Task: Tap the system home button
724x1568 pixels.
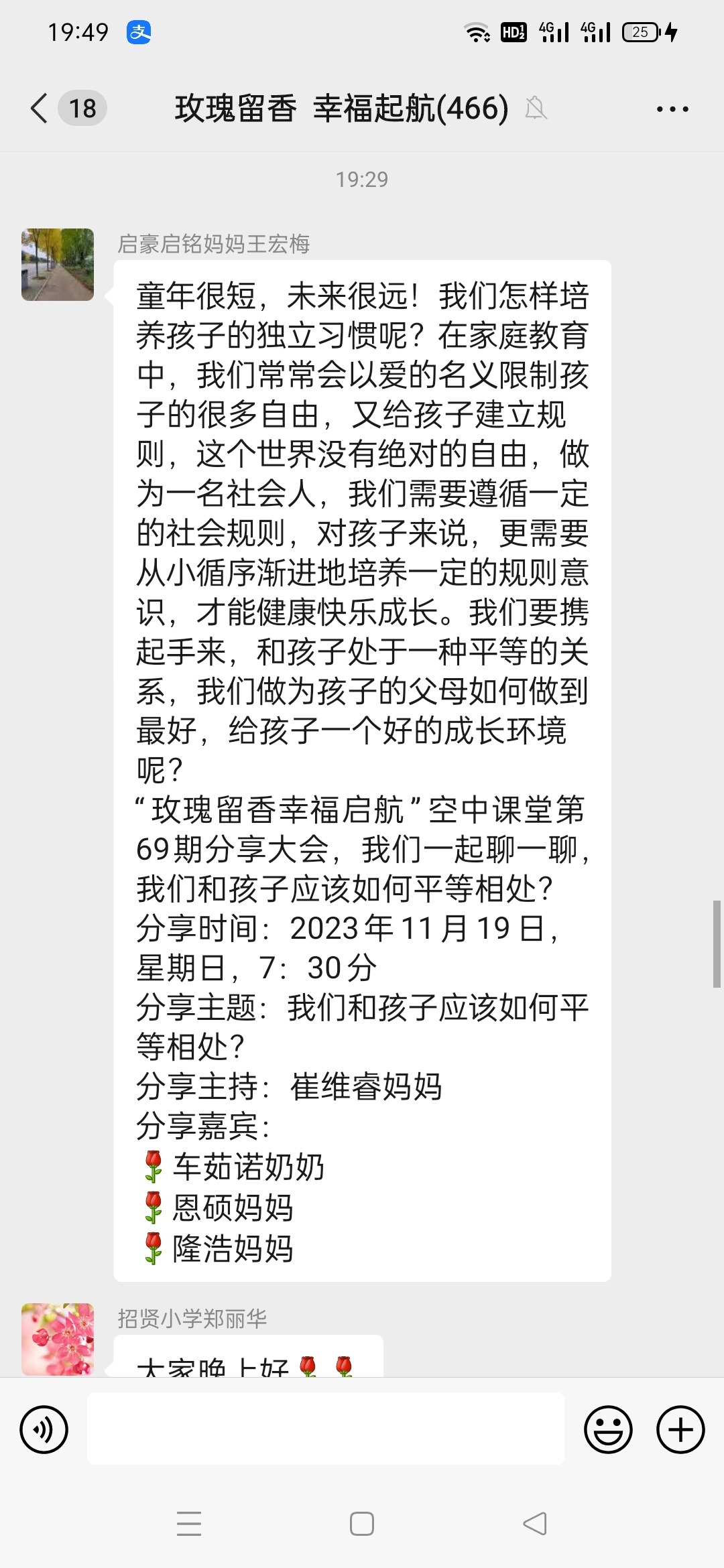Action: (362, 1524)
